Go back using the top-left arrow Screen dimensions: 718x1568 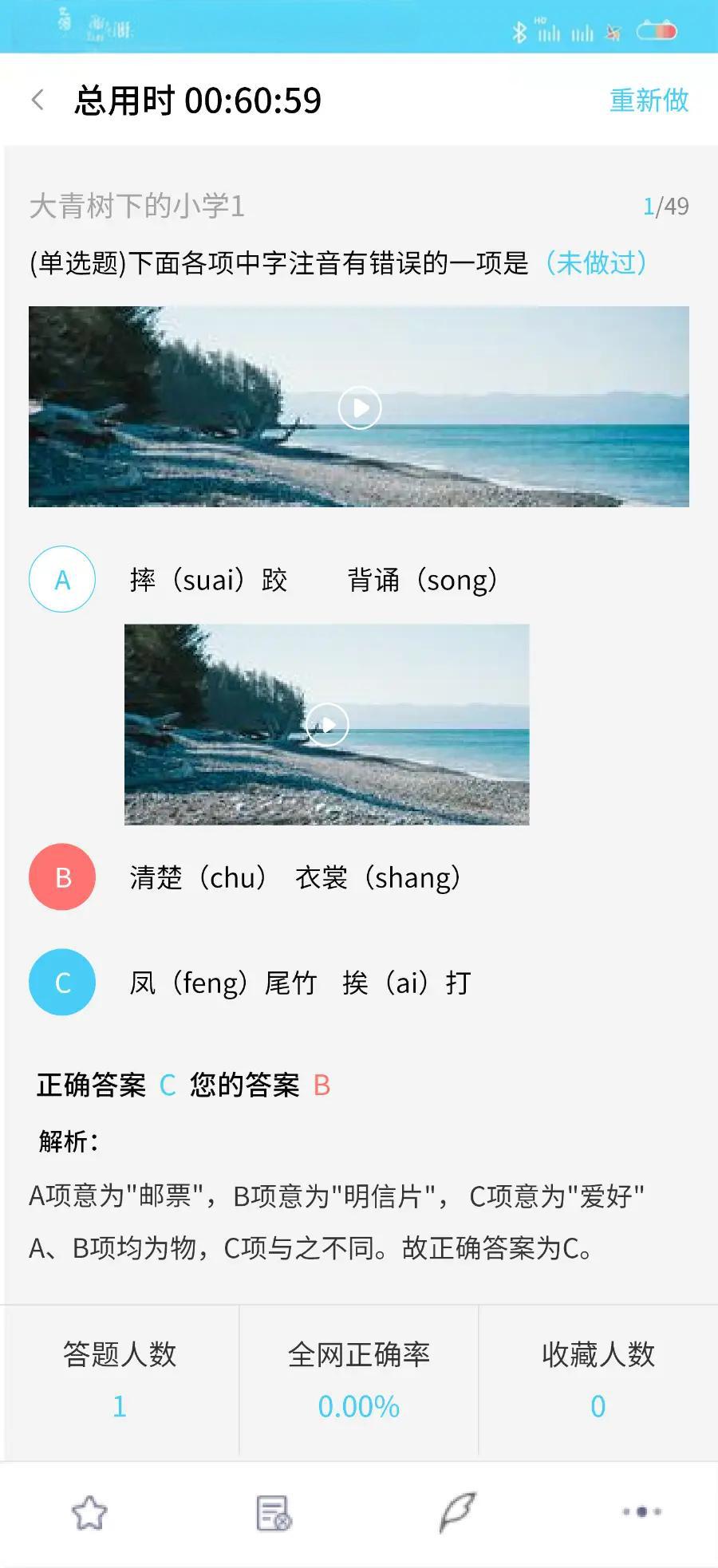37,100
